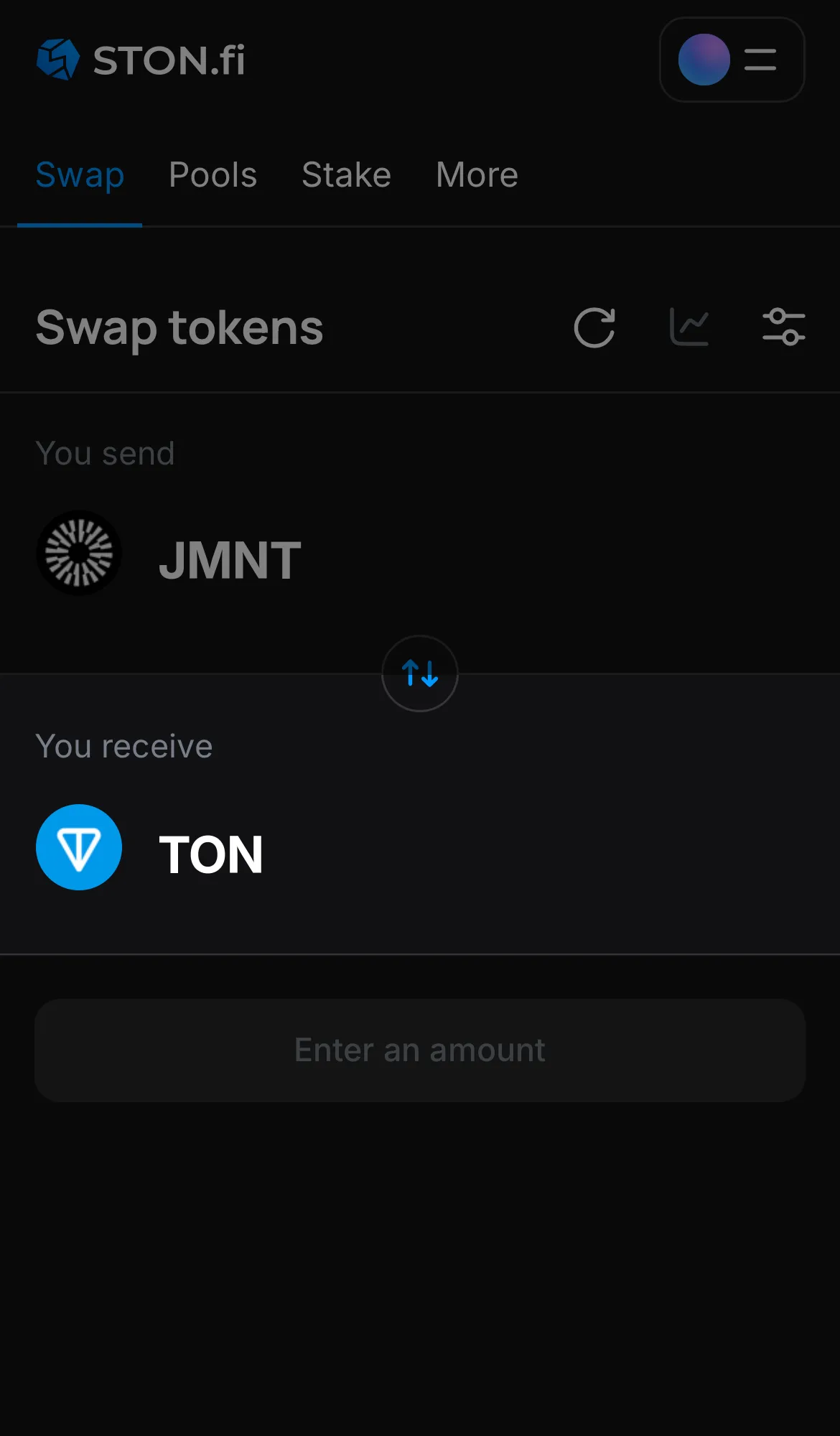
Task: Click the STON.fi logo
Action: [x=141, y=60]
